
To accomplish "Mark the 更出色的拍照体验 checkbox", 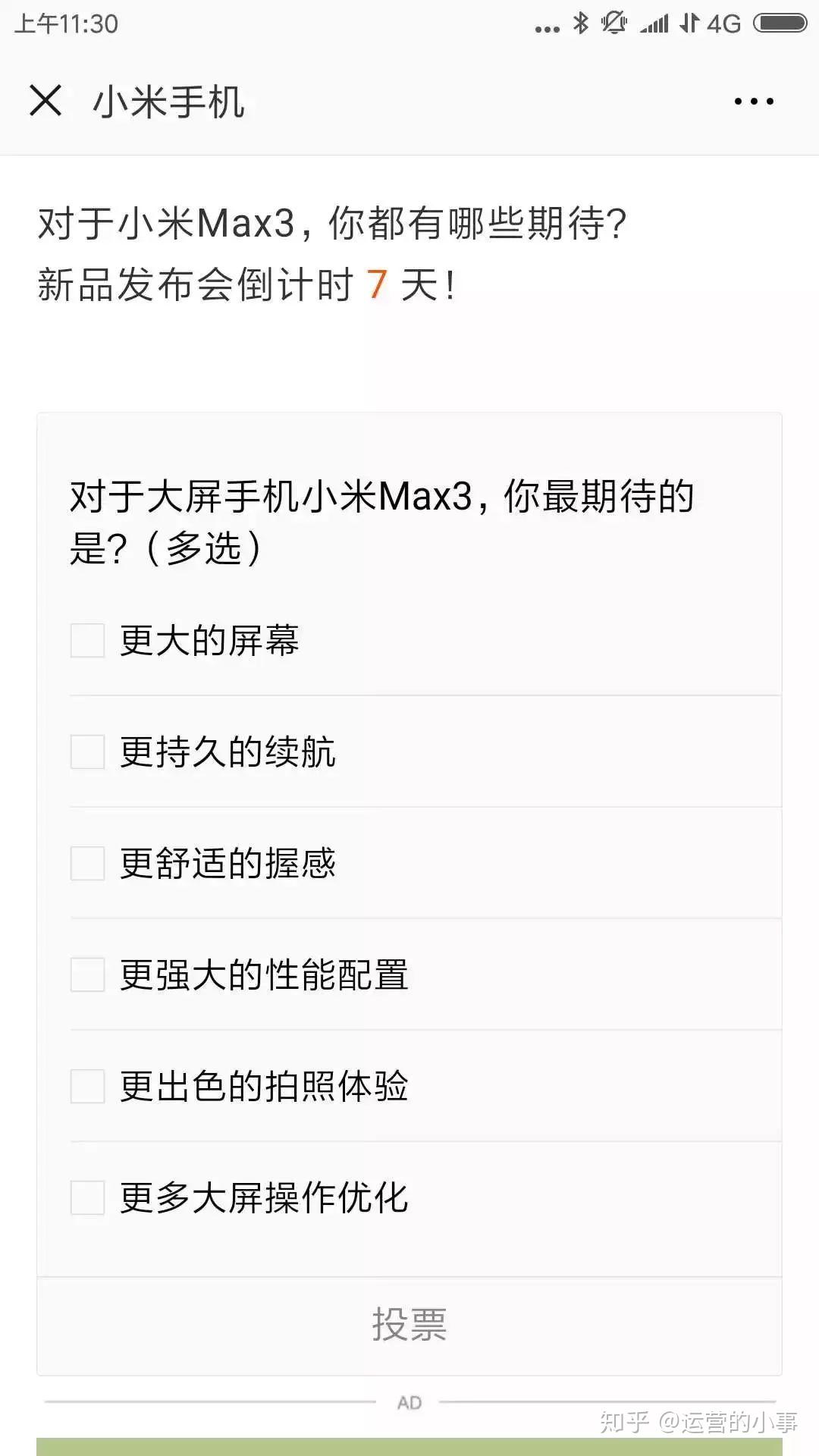I will [x=87, y=1087].
